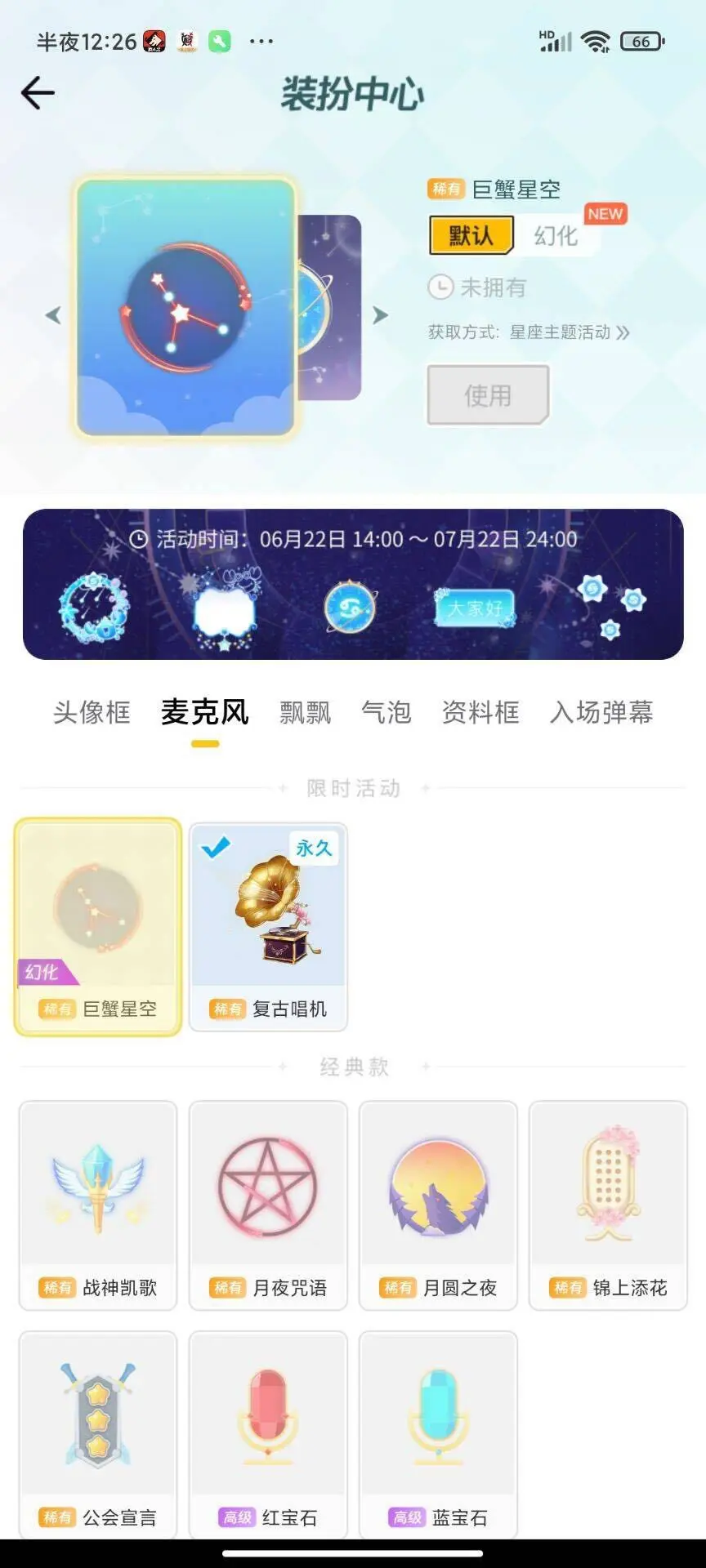Switch to the 头像框 tab
The height and width of the screenshot is (1568, 706).
coord(92,712)
